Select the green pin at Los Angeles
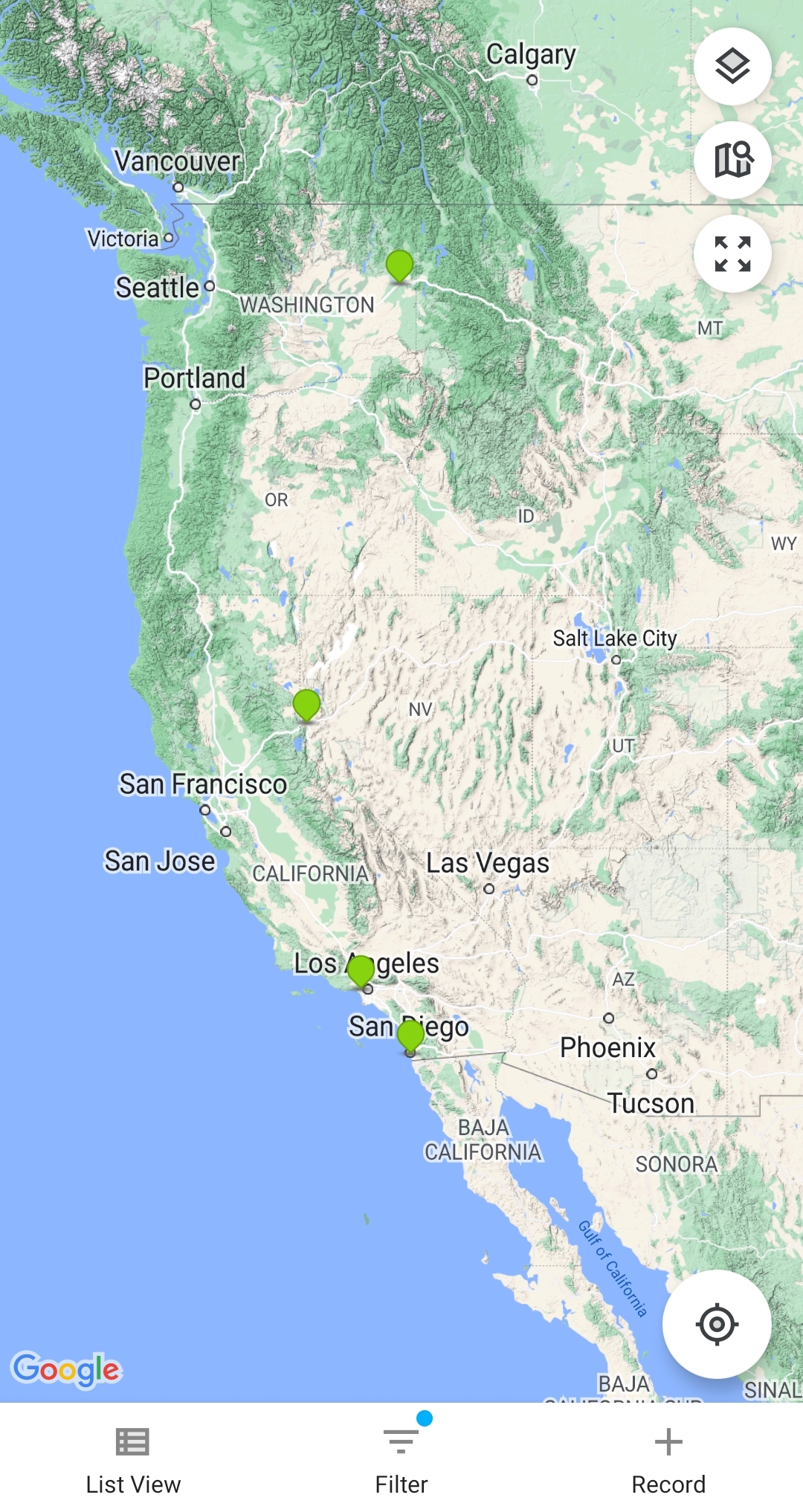Image resolution: width=803 pixels, height=1512 pixels. click(361, 970)
